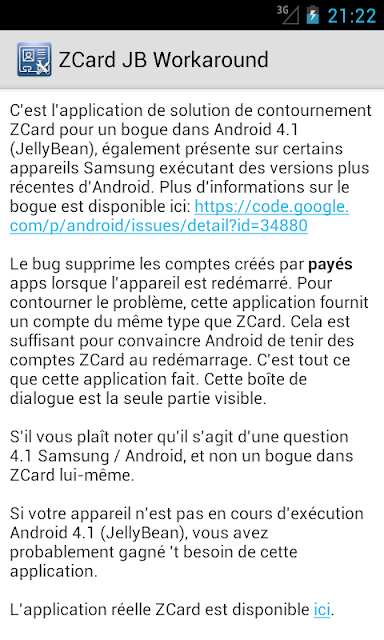Follow the "ici" link to ZCard
384x640 pixels.
coord(322,609)
